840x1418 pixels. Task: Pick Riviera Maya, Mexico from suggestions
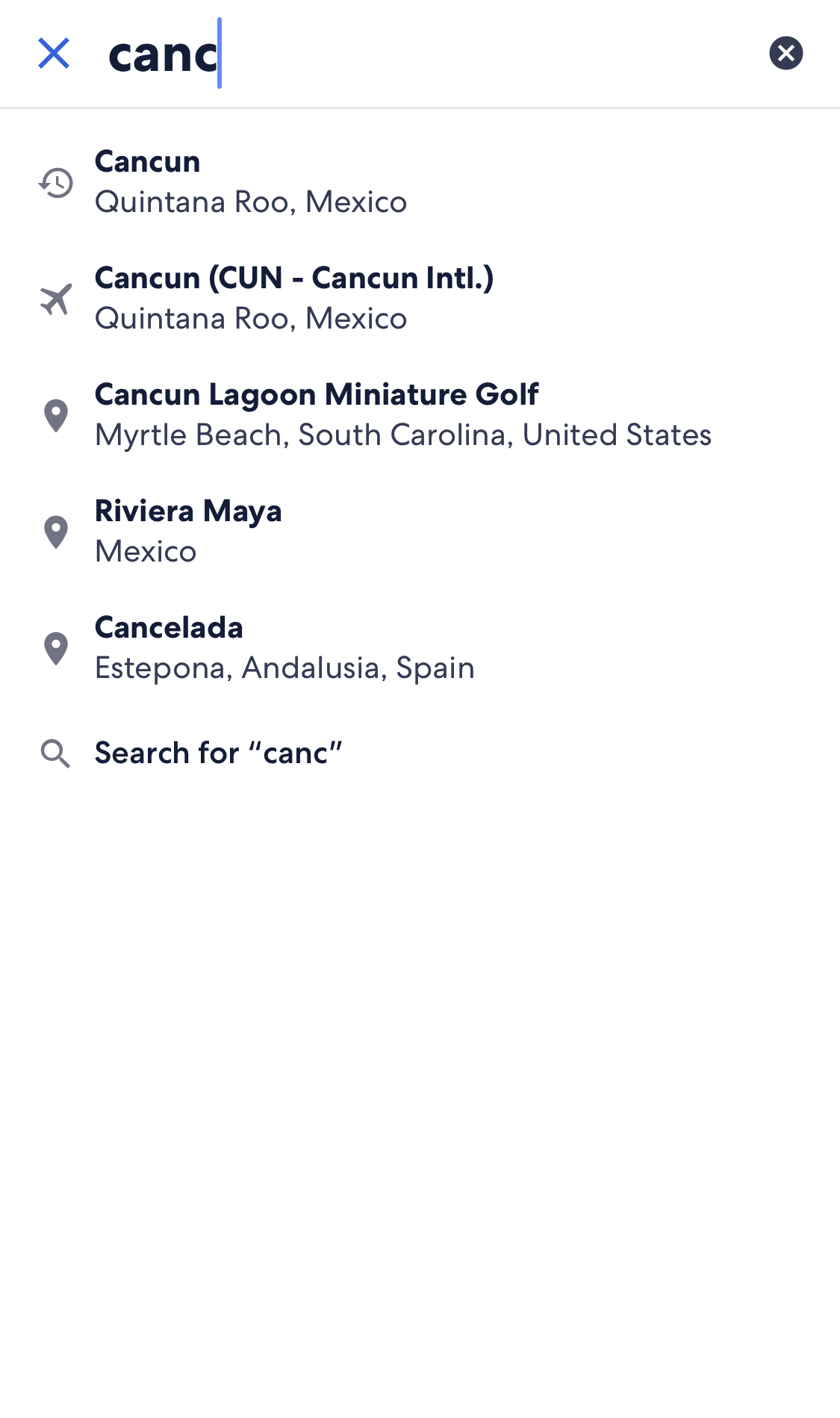[x=189, y=531]
